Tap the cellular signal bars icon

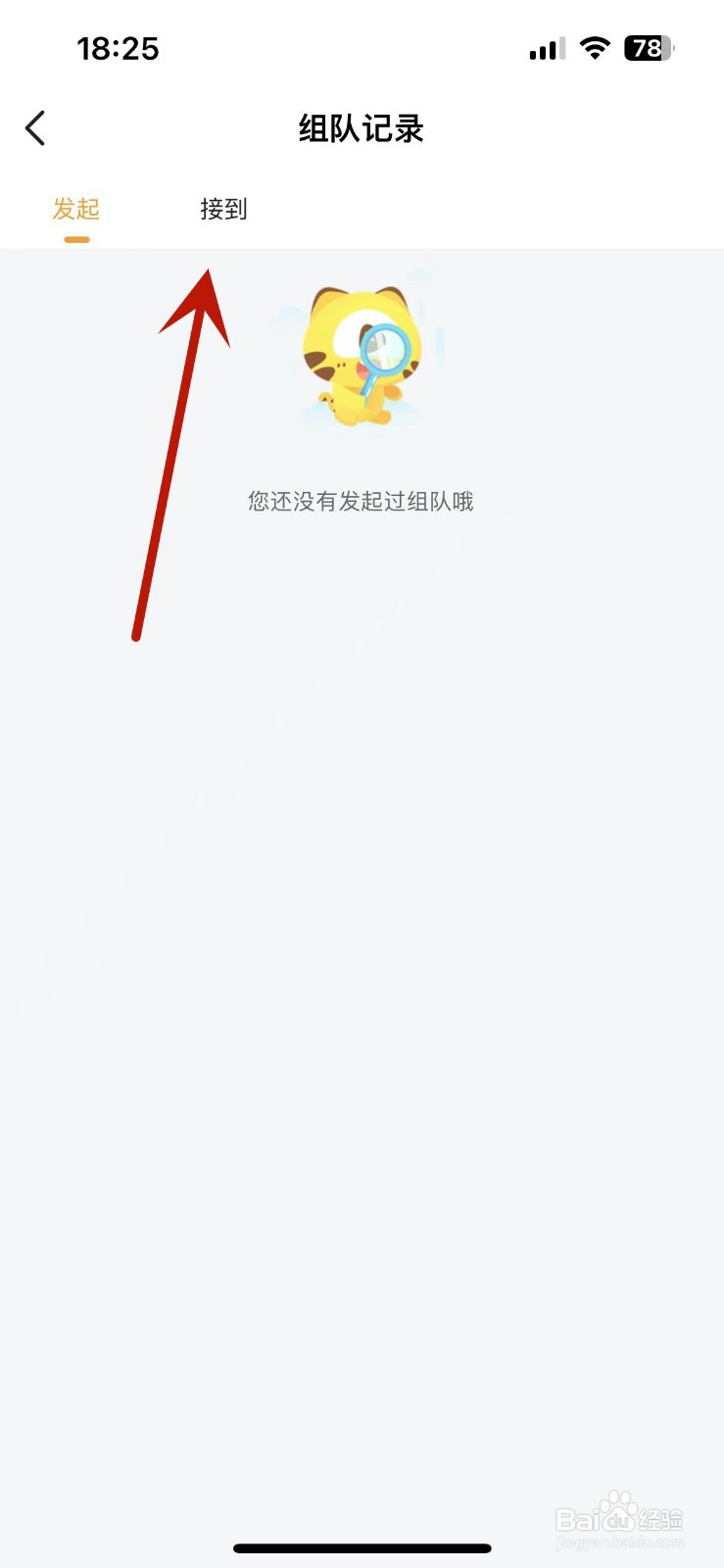(545, 47)
